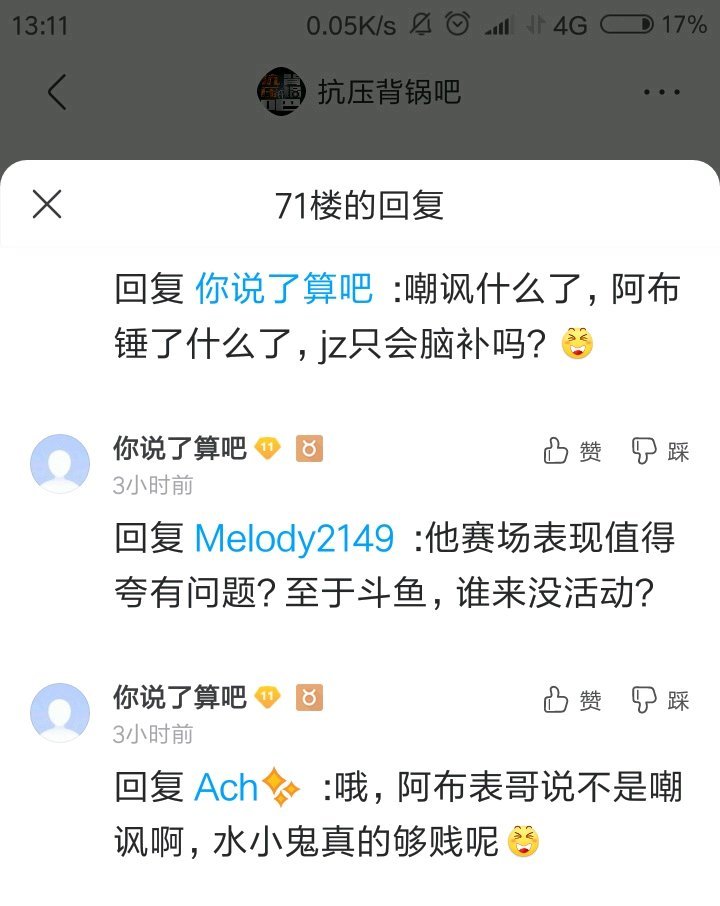View avatar of reply to Melody2149
The image size is (720, 906).
point(60,463)
